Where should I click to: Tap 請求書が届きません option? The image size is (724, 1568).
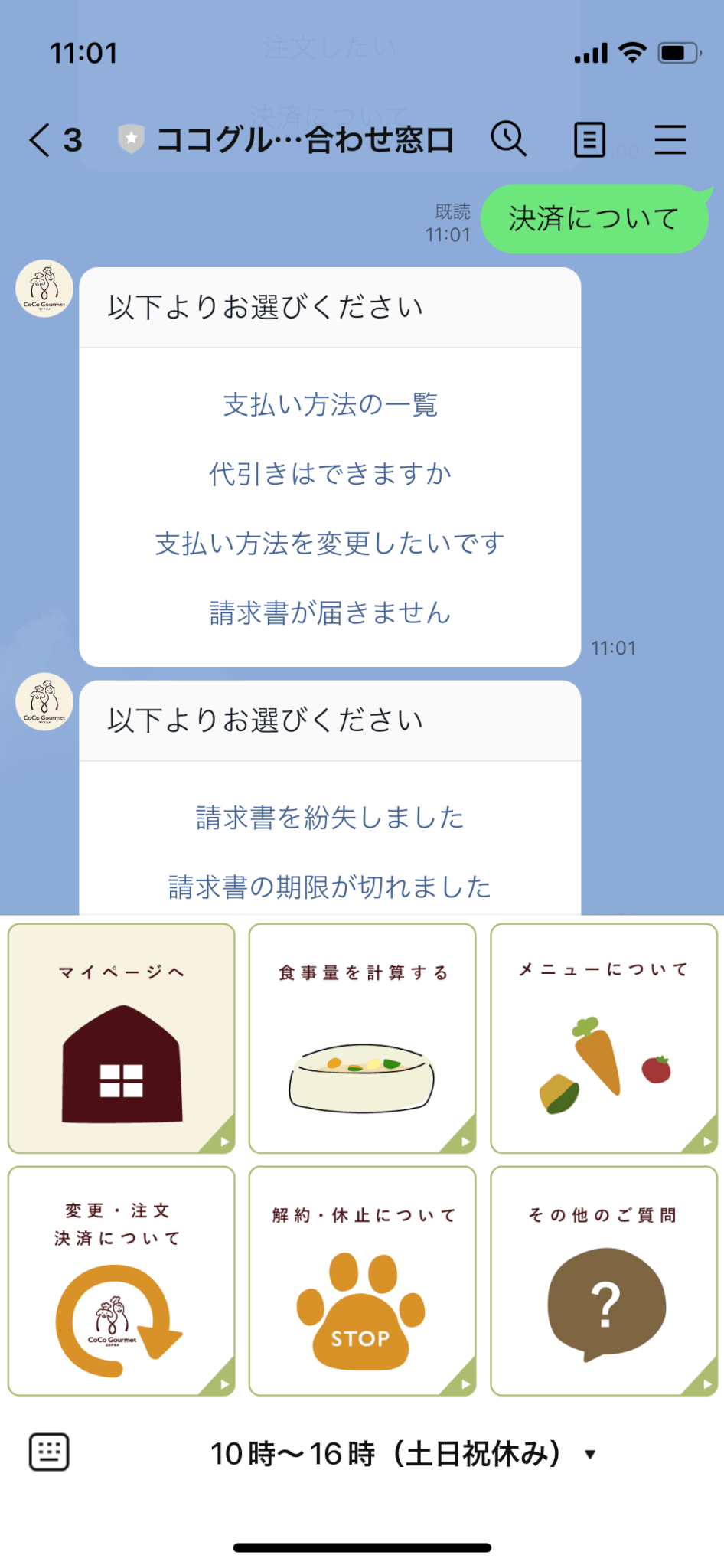pyautogui.click(x=330, y=613)
